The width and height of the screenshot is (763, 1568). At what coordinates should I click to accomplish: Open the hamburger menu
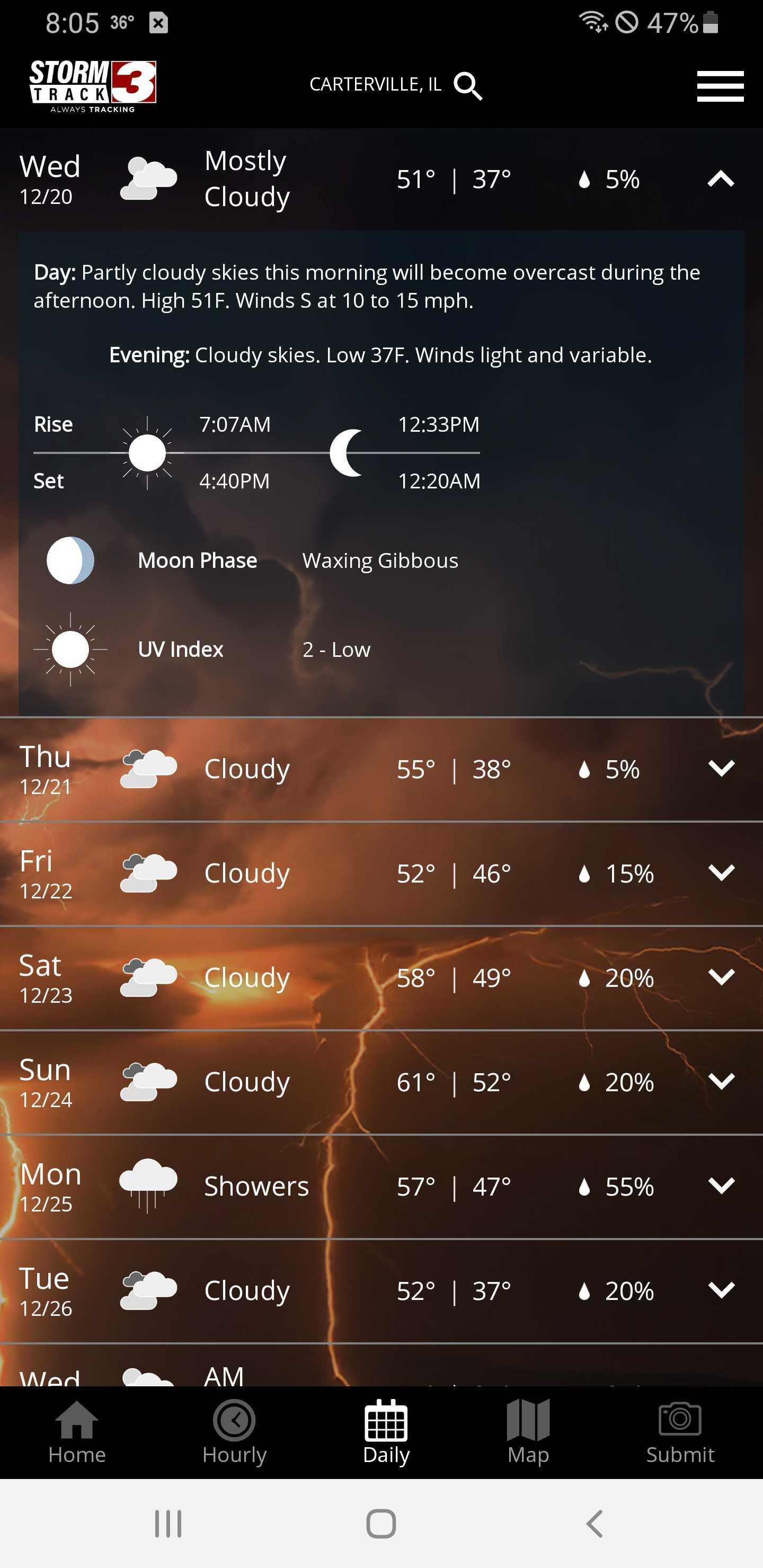pyautogui.click(x=721, y=86)
